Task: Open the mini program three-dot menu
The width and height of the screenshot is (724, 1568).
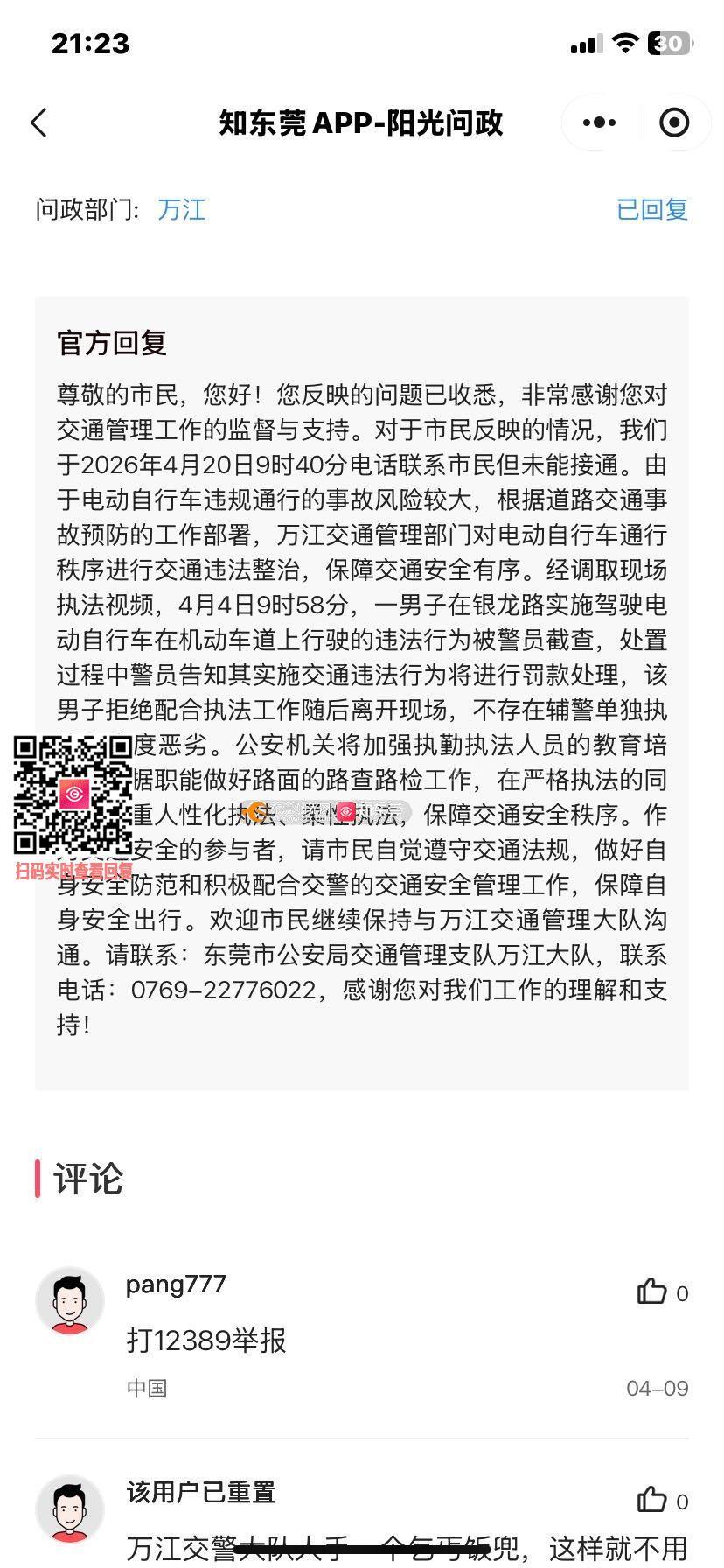Action: (x=599, y=122)
